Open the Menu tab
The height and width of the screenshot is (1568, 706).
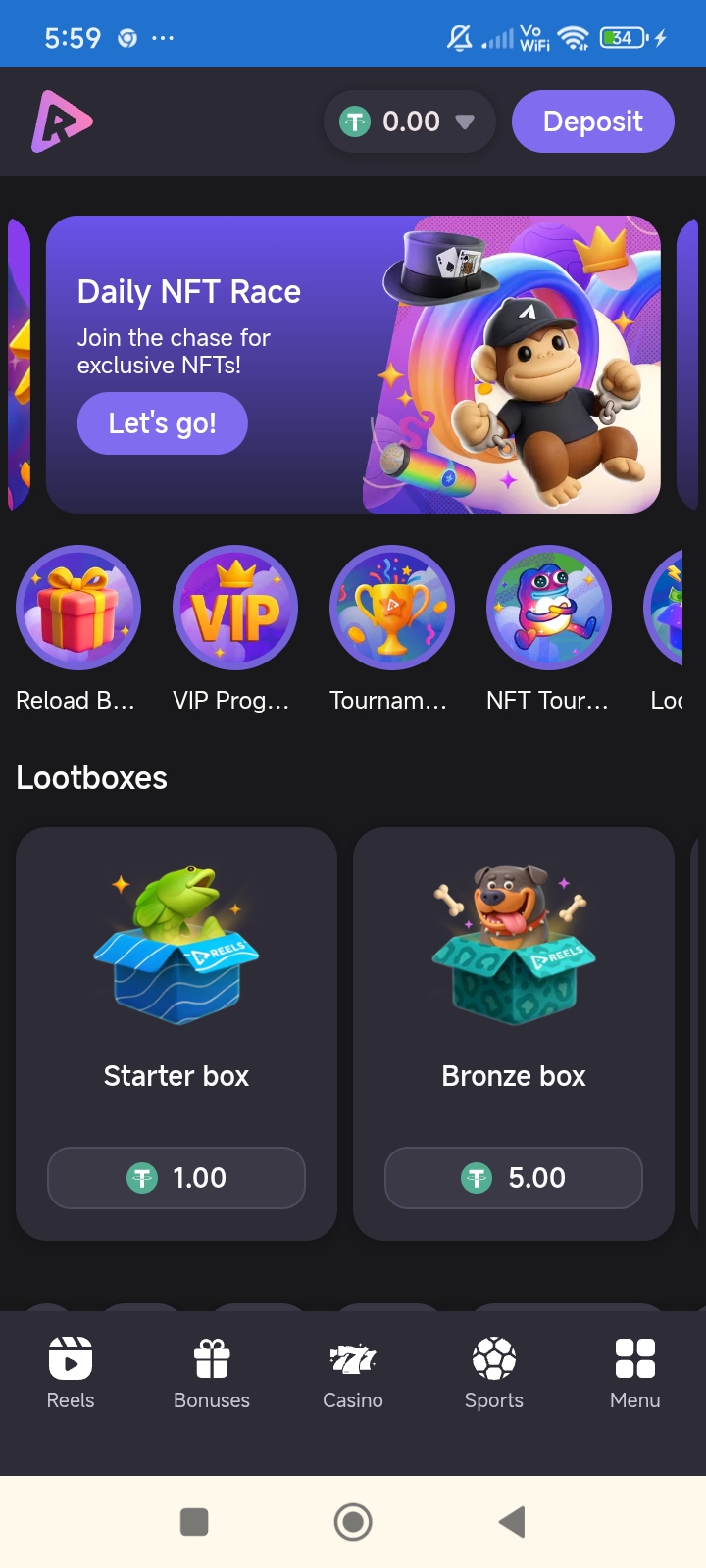[x=635, y=1372]
